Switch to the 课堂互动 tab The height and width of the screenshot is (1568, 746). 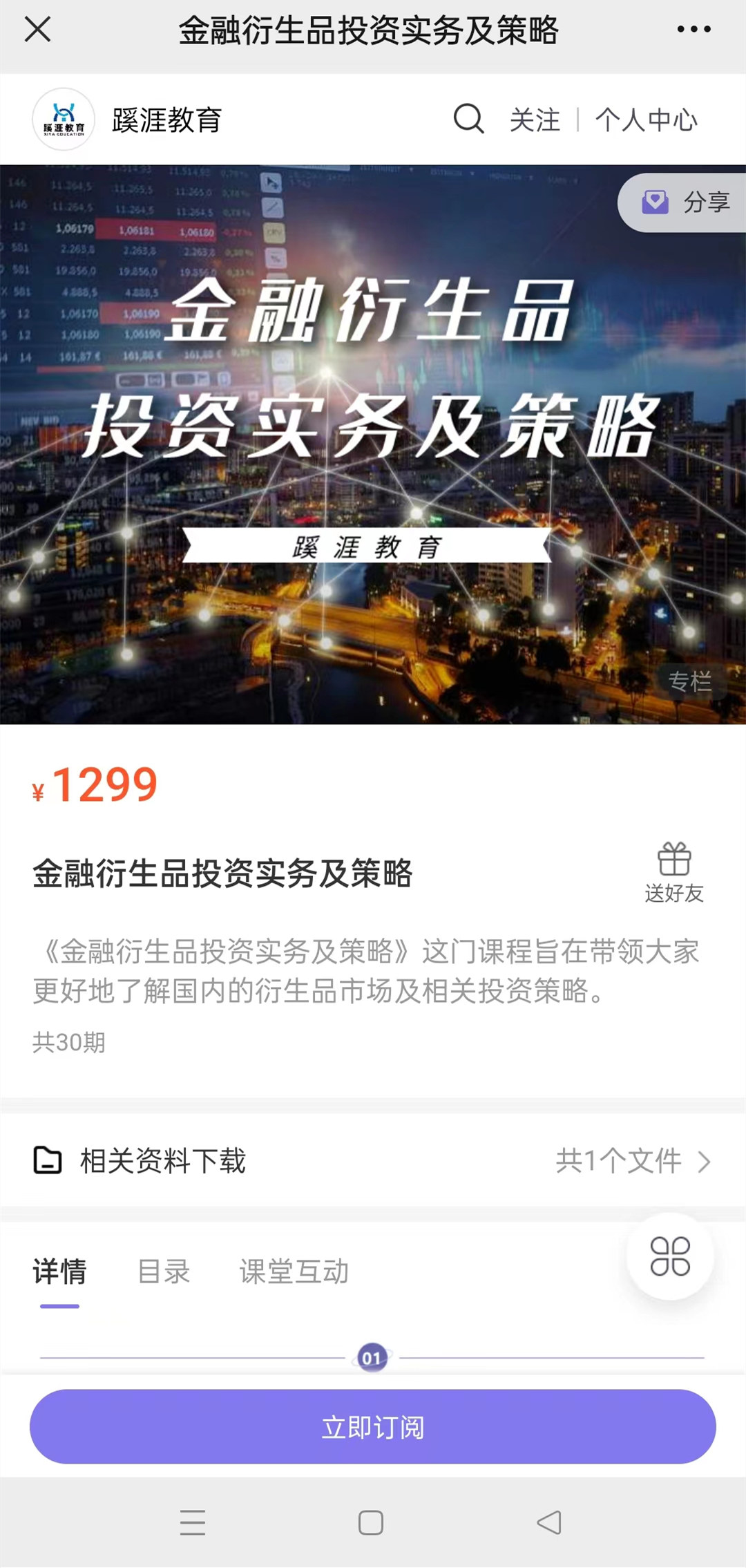[294, 1270]
